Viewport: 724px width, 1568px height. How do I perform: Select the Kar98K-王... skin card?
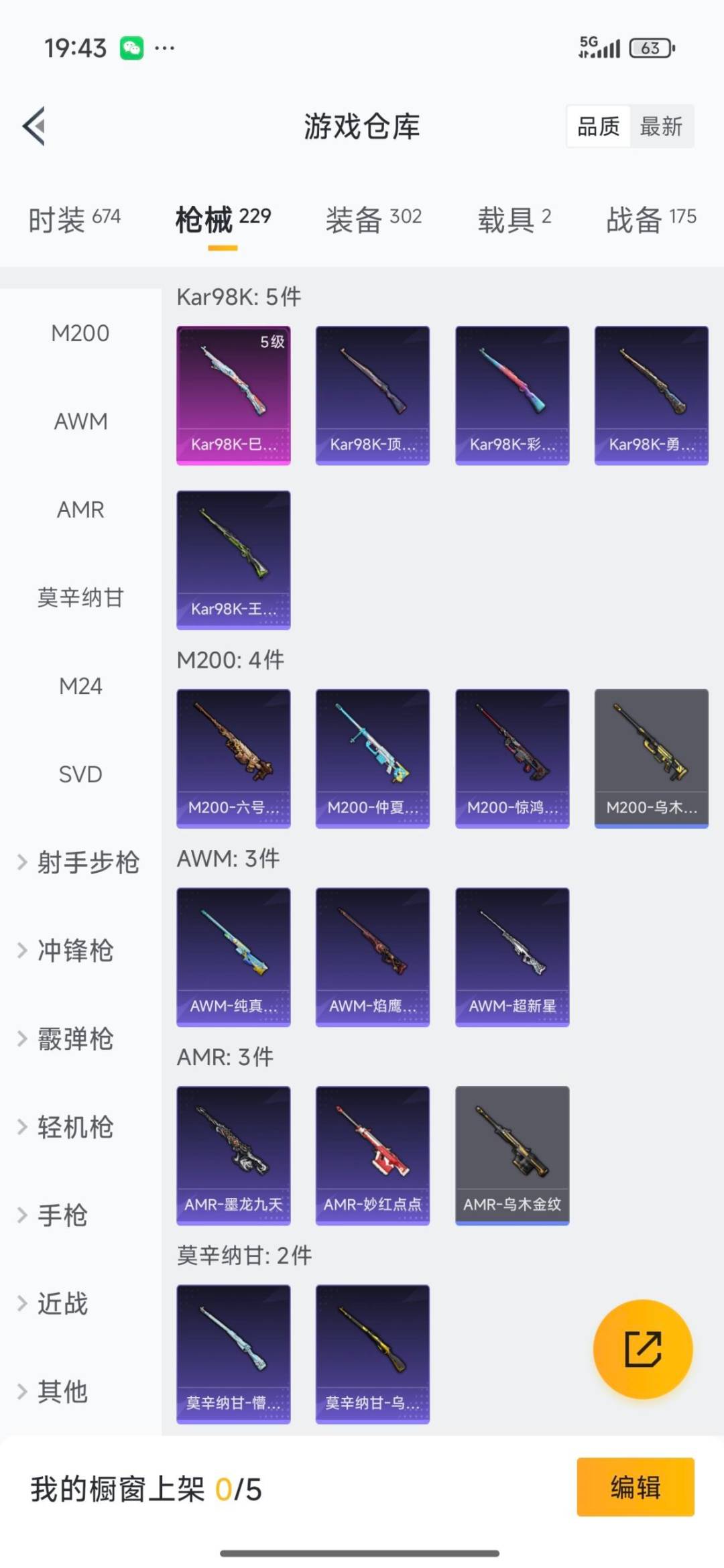(233, 561)
